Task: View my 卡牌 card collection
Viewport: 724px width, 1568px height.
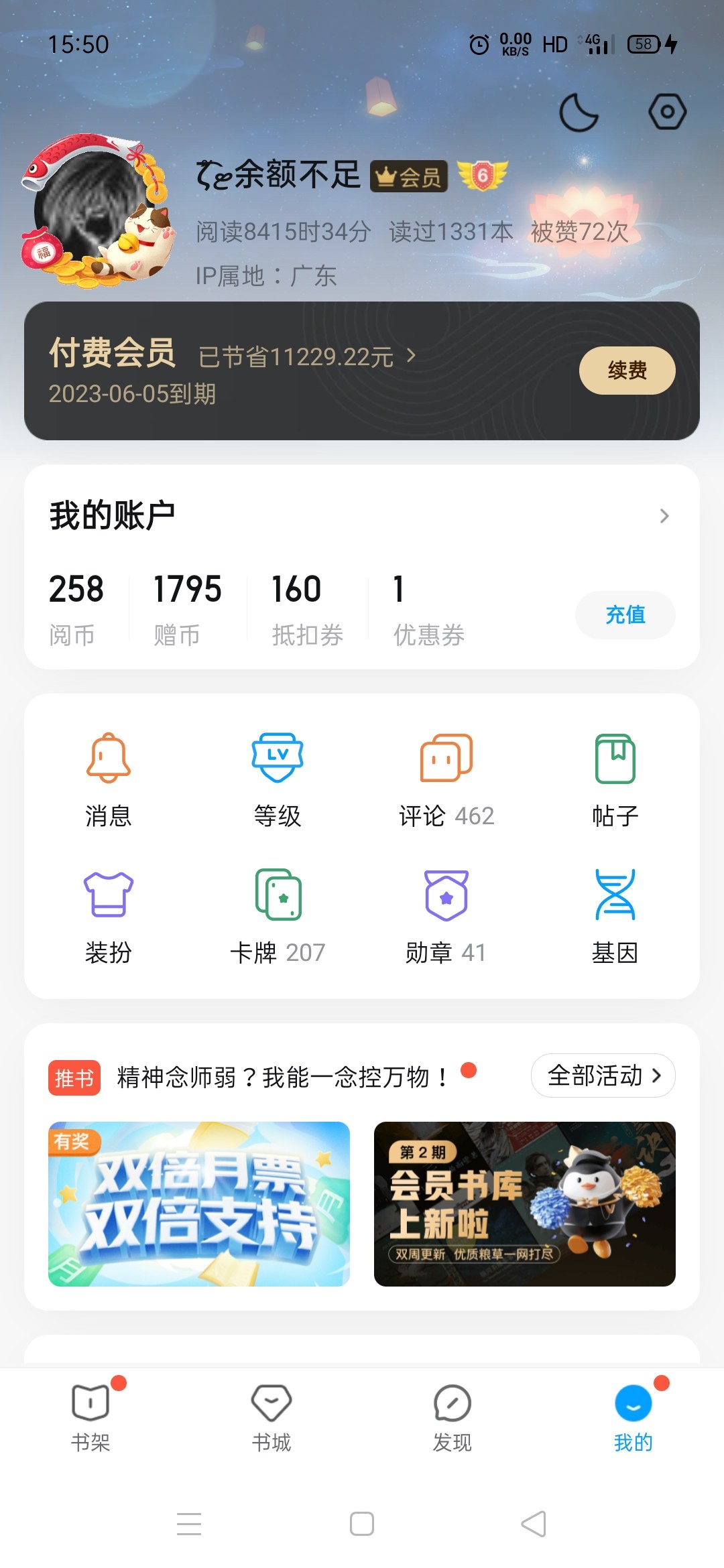Action: click(278, 916)
